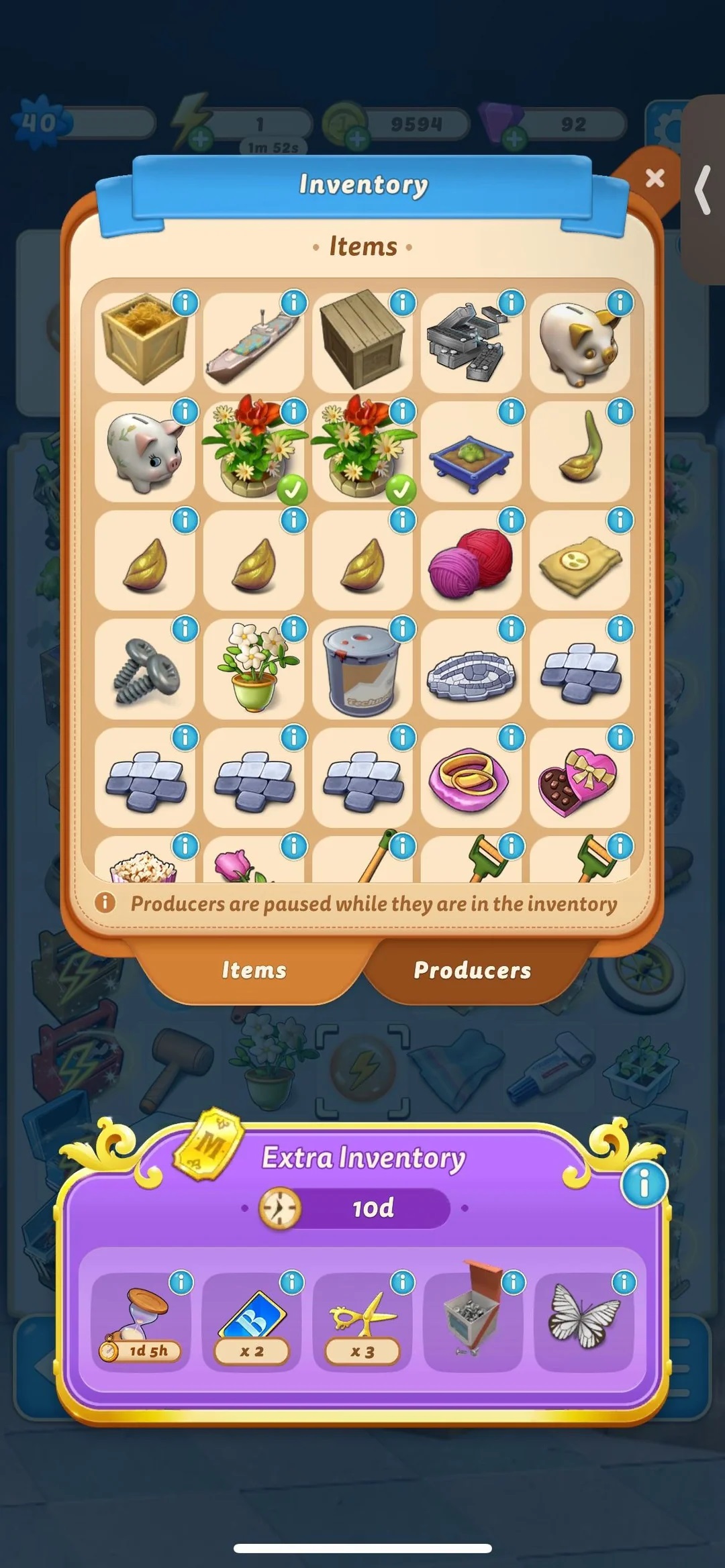The height and width of the screenshot is (1568, 725).
Task: Select the screws item
Action: [x=144, y=670]
